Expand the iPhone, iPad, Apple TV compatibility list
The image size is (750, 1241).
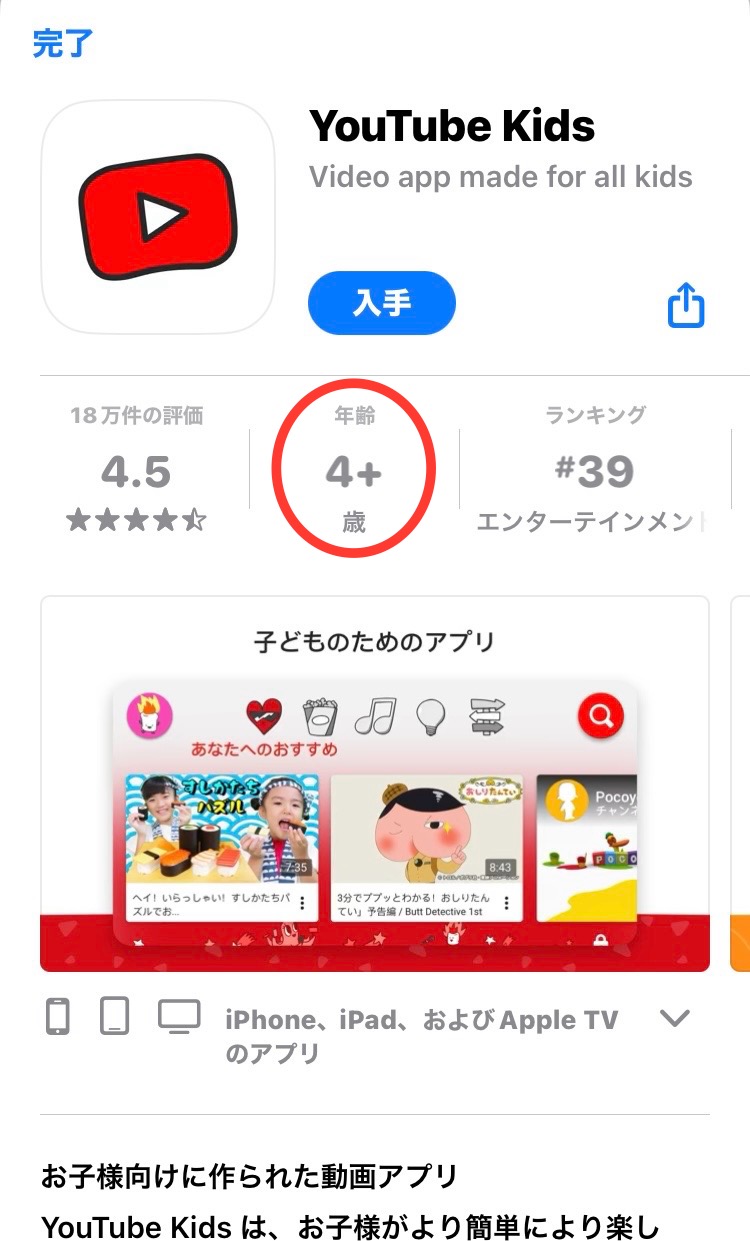(675, 1019)
